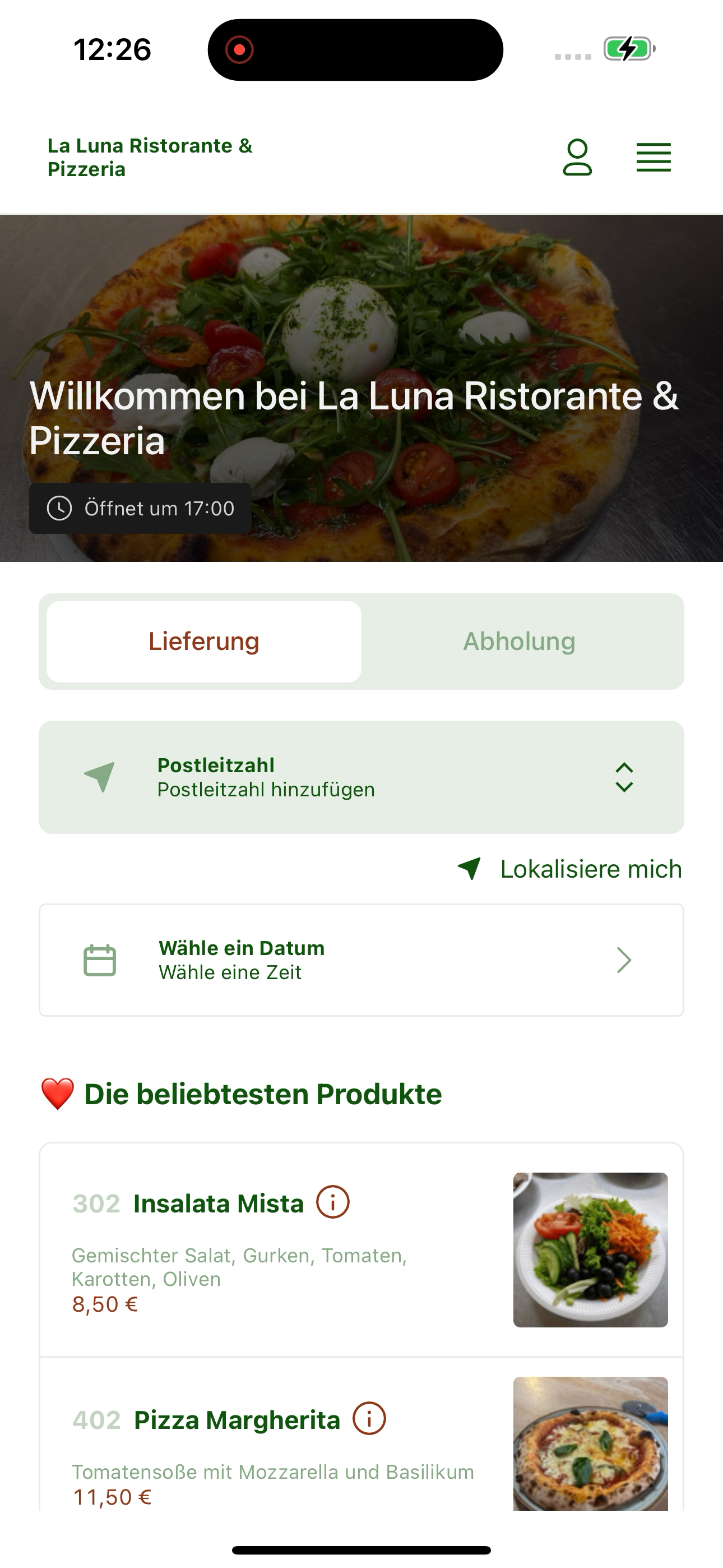
Task: Open the hamburger menu
Action: coord(654,158)
